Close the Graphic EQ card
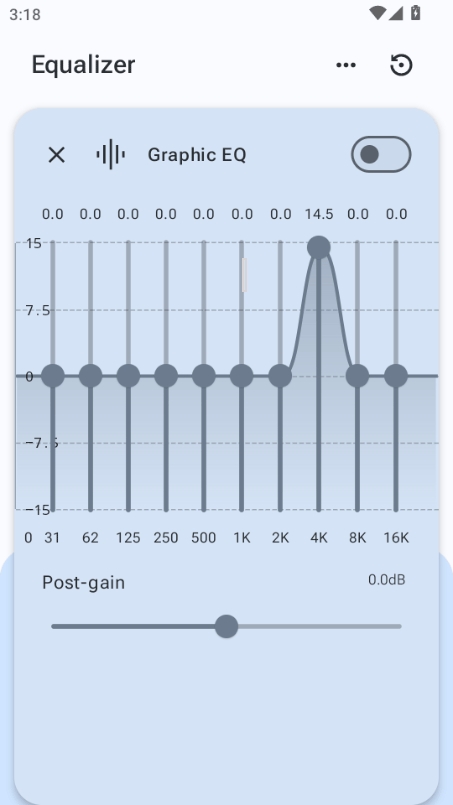453x805 pixels. coord(56,155)
